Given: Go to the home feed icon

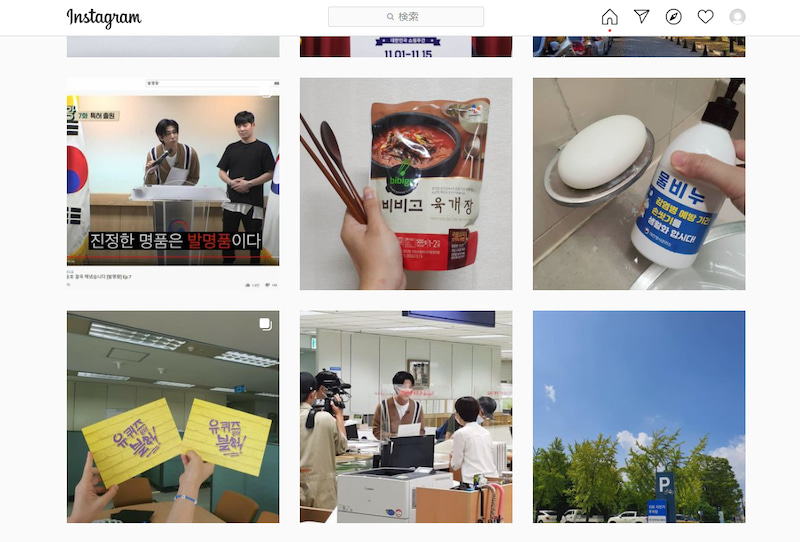Looking at the screenshot, I should pyautogui.click(x=609, y=17).
